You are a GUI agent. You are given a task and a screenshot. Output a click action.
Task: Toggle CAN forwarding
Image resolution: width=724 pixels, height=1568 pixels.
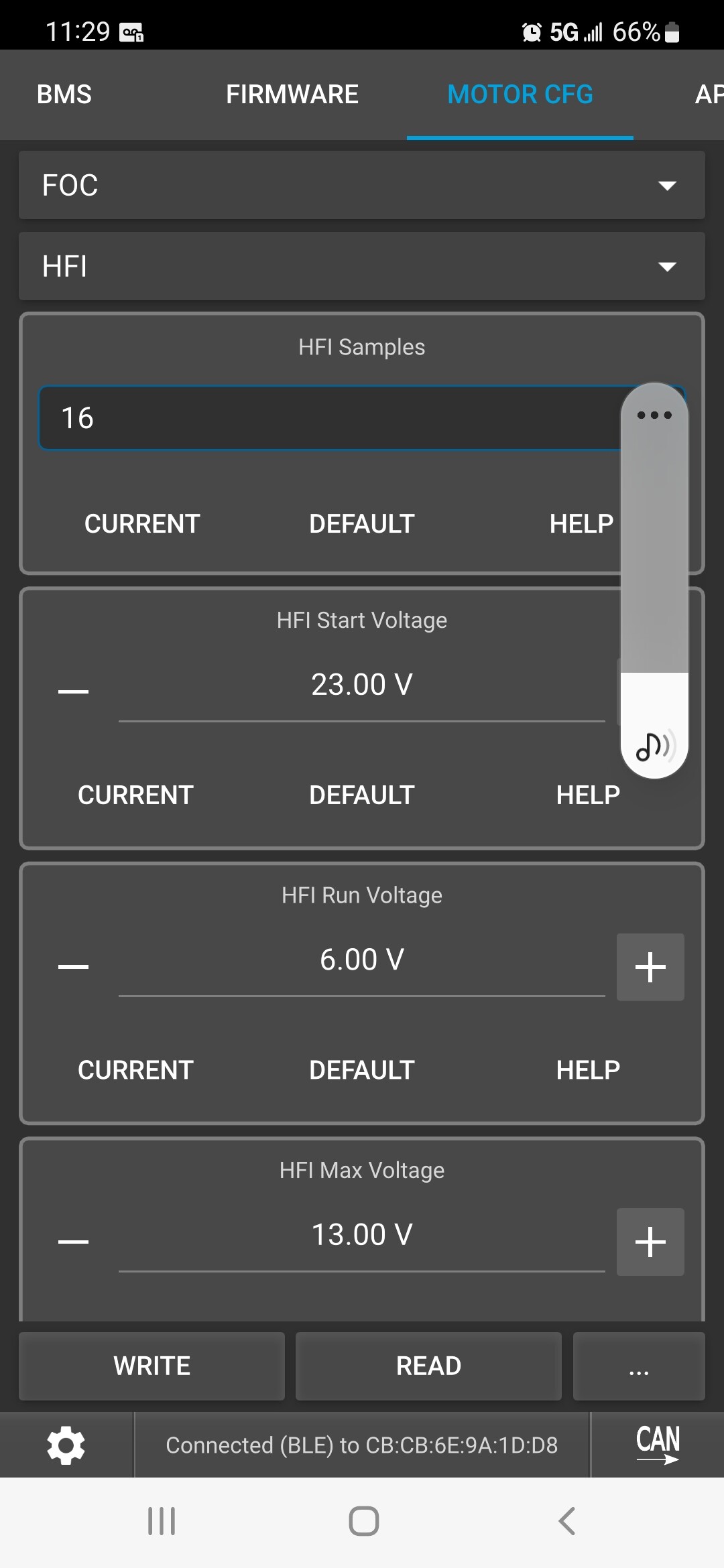pyautogui.click(x=658, y=1445)
